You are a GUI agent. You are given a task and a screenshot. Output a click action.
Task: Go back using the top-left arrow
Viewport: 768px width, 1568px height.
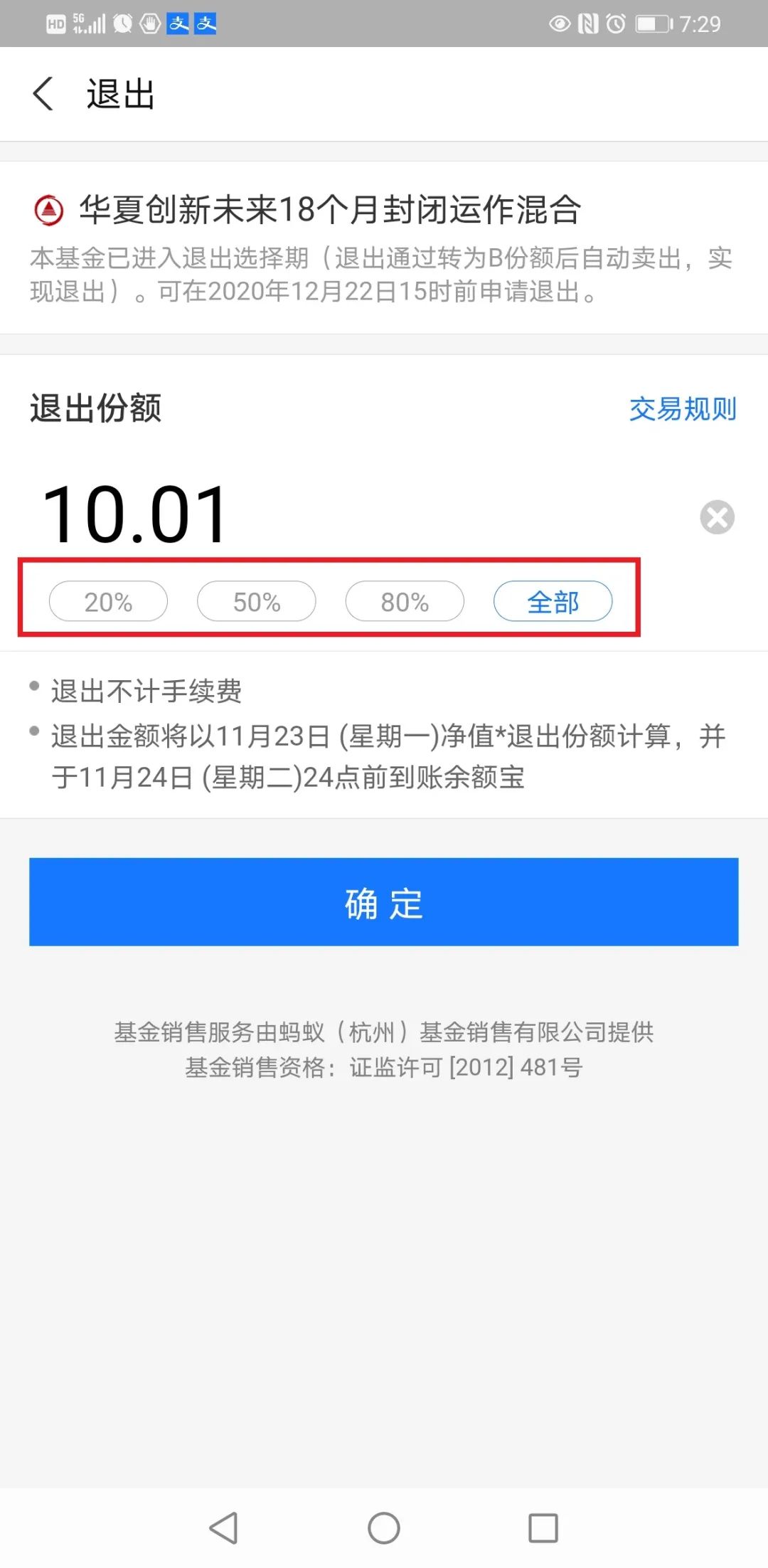[43, 94]
